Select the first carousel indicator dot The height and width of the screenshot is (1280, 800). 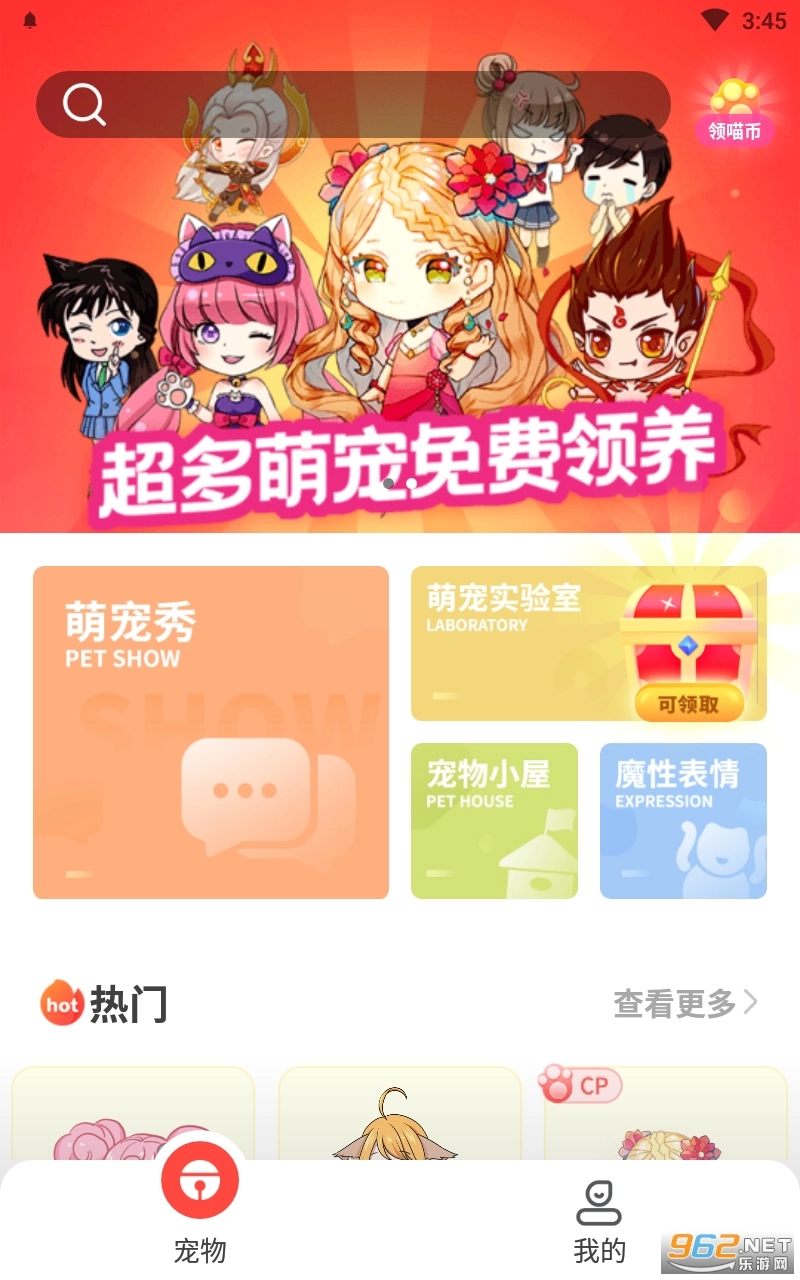coord(389,482)
